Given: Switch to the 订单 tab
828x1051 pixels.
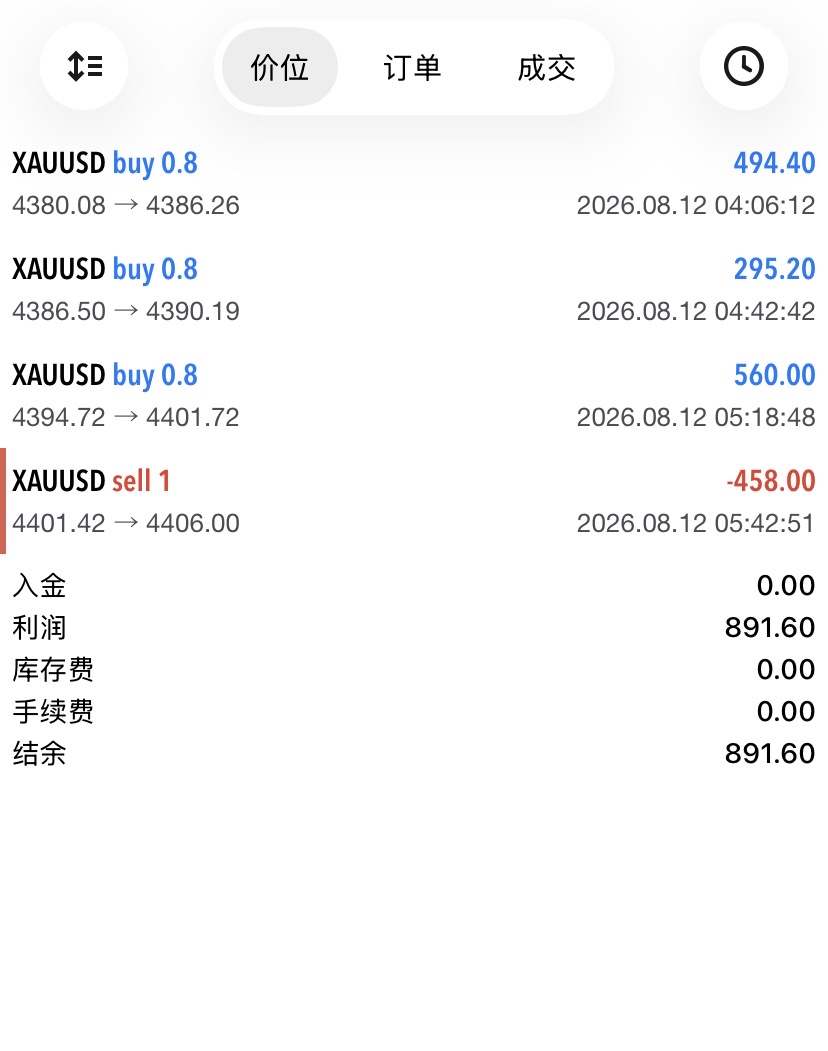Looking at the screenshot, I should 412,67.
